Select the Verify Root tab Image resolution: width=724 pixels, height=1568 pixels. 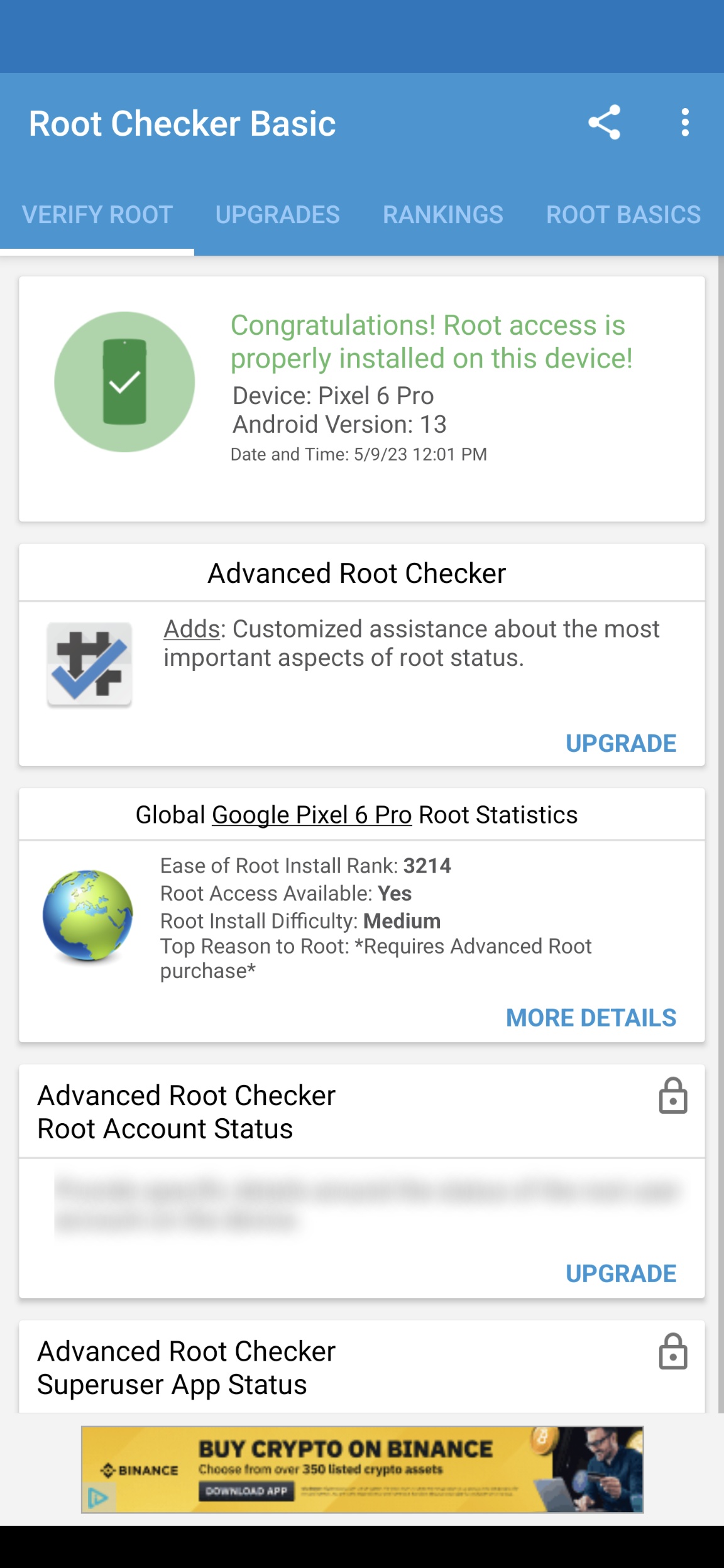[97, 215]
